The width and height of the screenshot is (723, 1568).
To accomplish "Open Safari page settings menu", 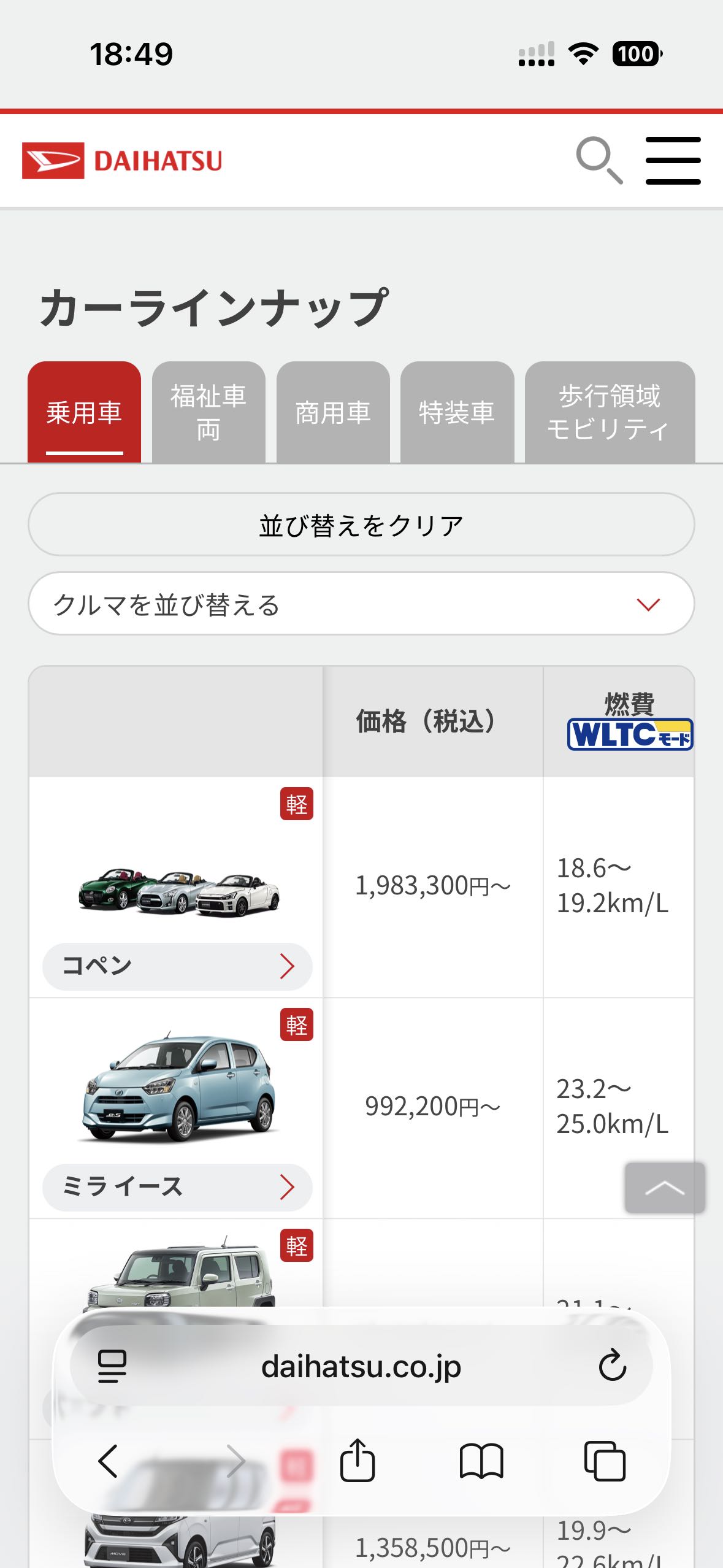I will tap(112, 1366).
